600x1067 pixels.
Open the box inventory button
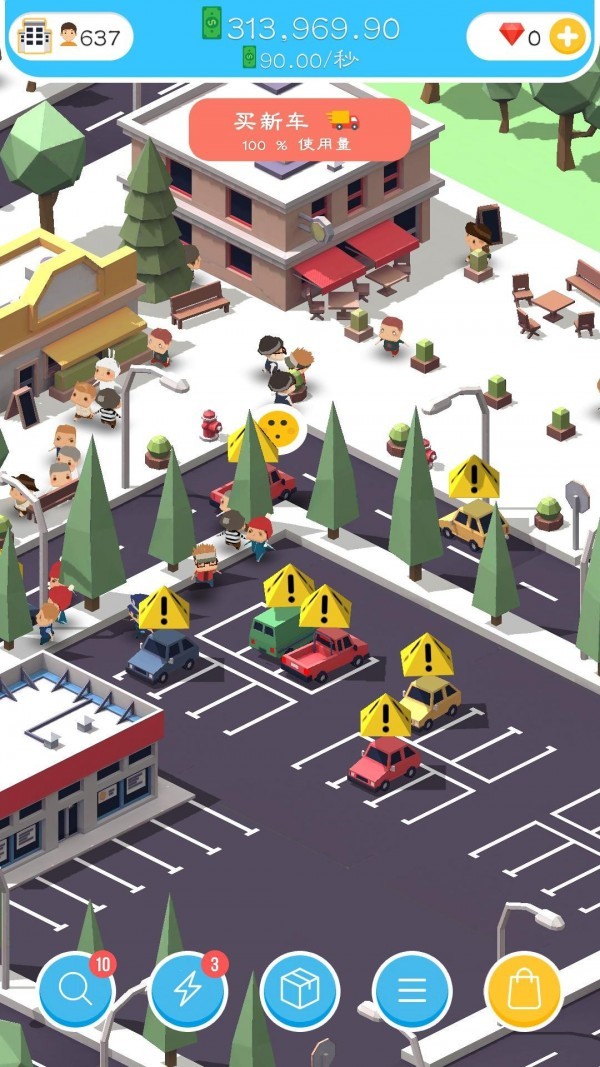point(299,990)
